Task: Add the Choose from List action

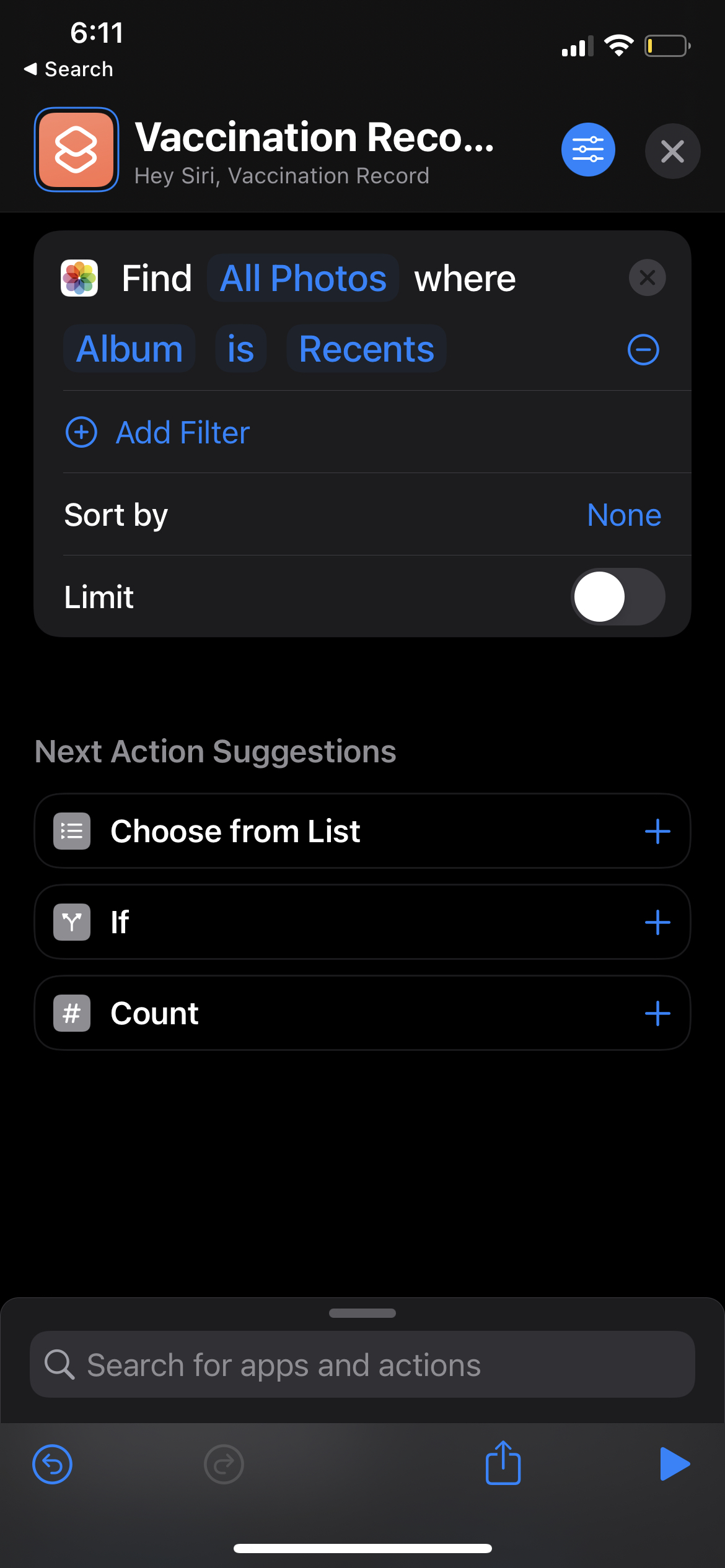Action: click(x=657, y=831)
